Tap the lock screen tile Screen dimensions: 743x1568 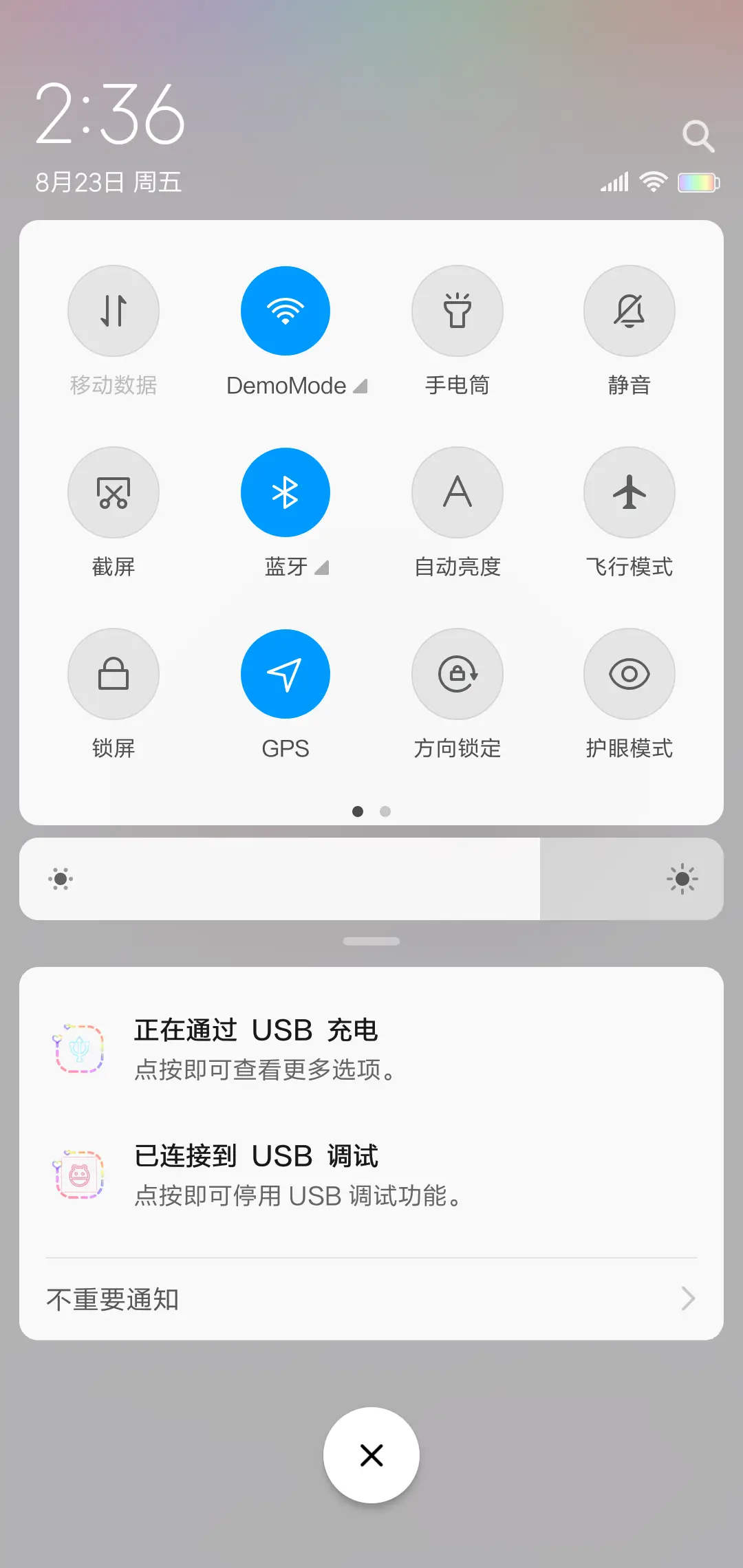[114, 674]
